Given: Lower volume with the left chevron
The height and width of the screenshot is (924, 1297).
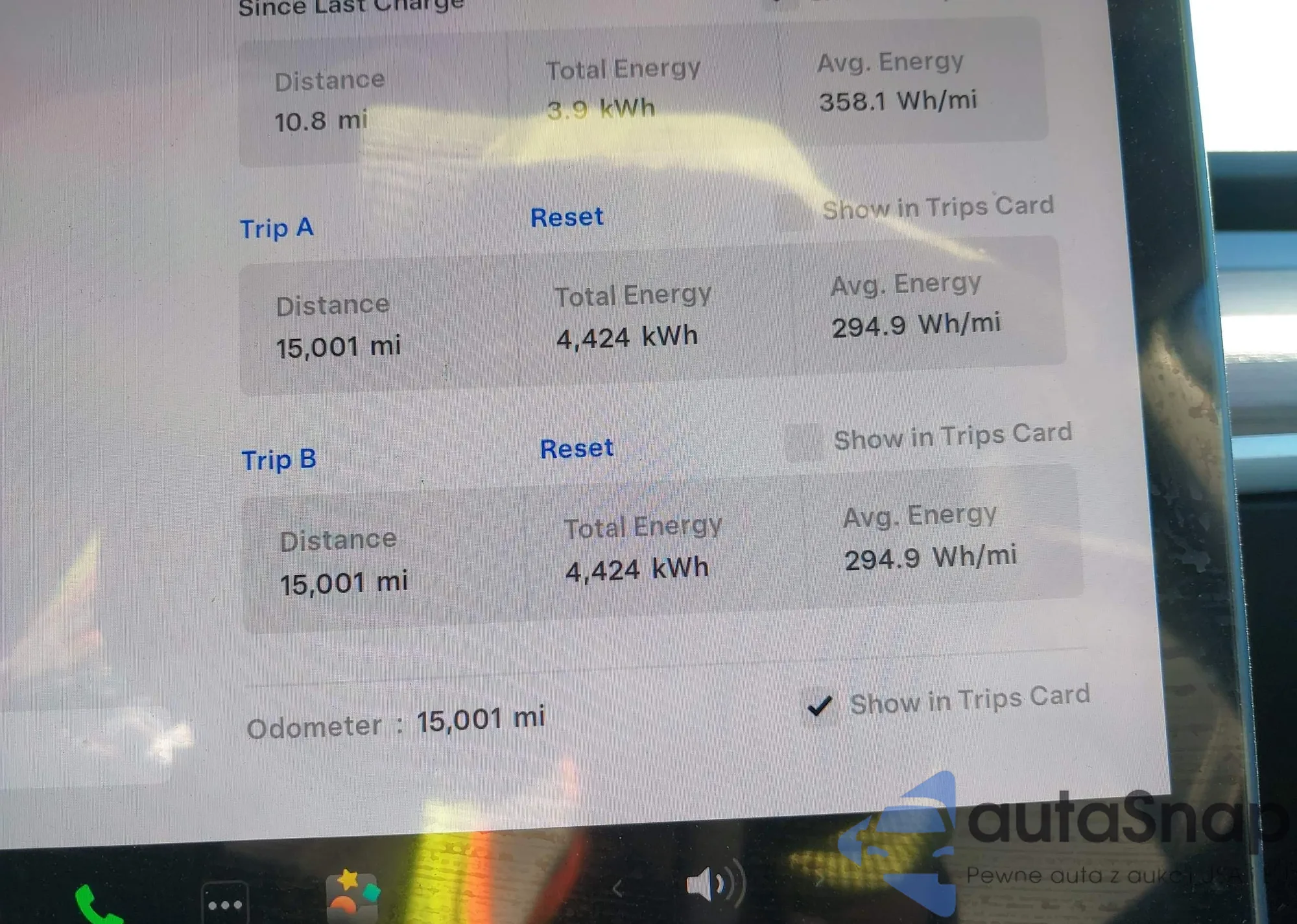Looking at the screenshot, I should pos(617,888).
